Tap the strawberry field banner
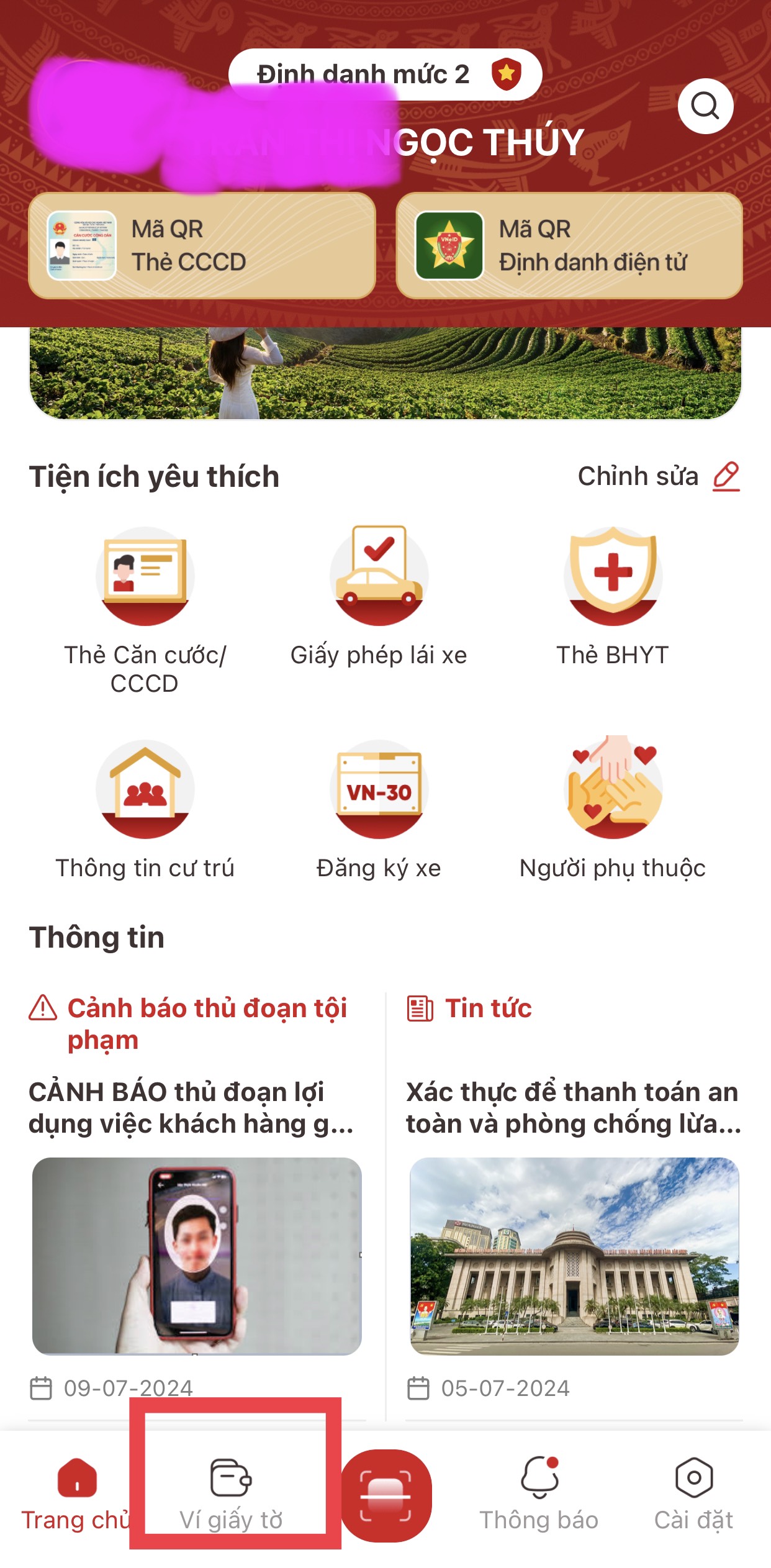The height and width of the screenshot is (1568, 771). click(x=385, y=373)
